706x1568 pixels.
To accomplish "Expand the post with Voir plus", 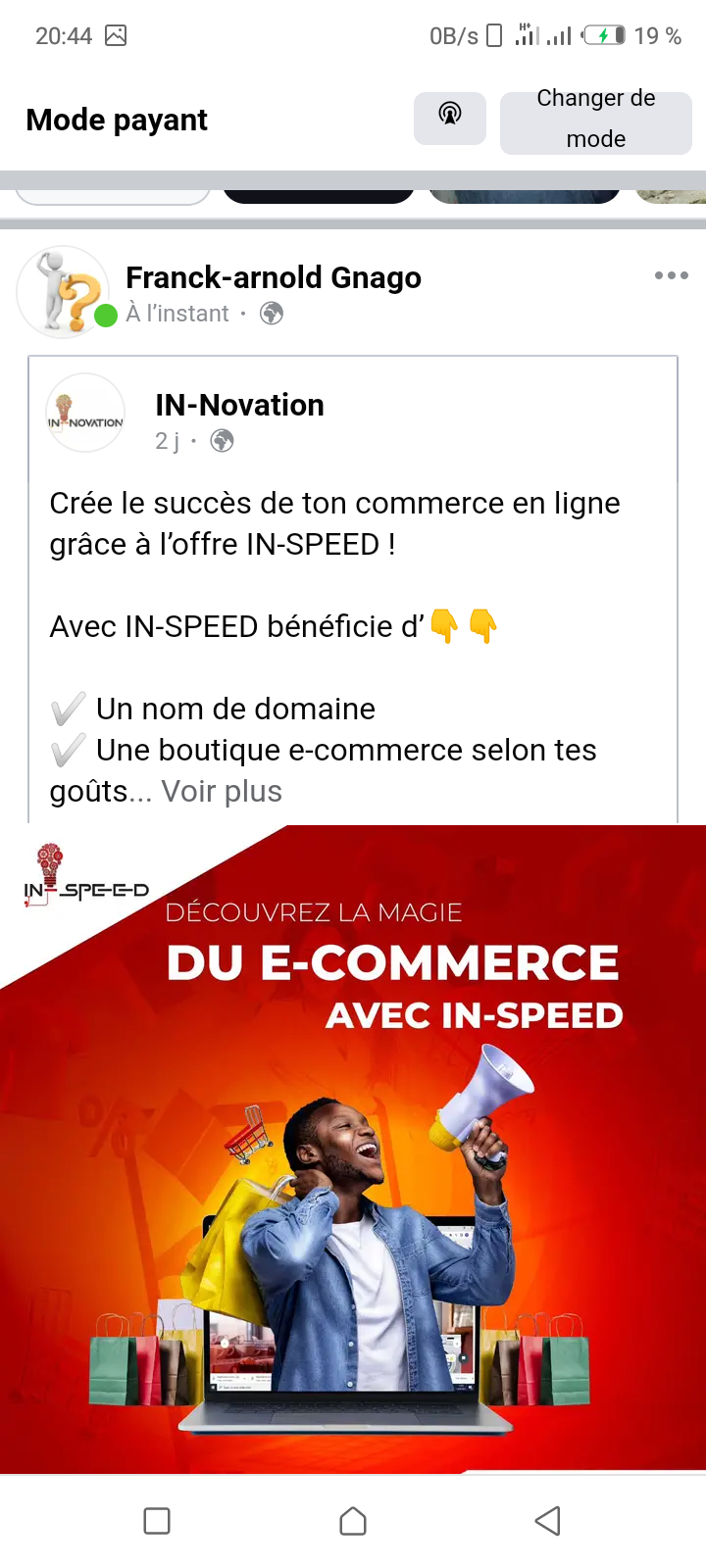I will 222,791.
